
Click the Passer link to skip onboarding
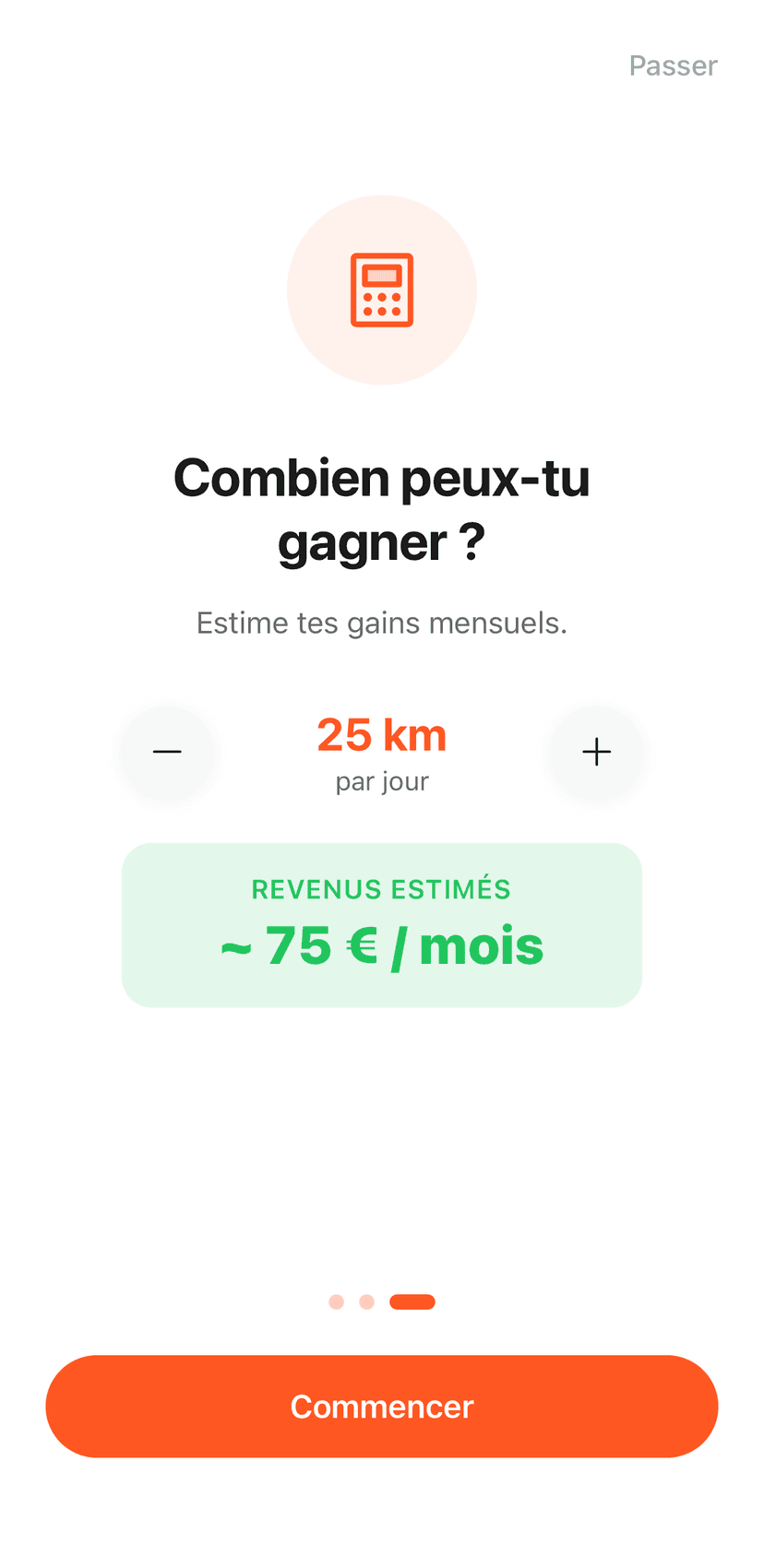point(673,65)
